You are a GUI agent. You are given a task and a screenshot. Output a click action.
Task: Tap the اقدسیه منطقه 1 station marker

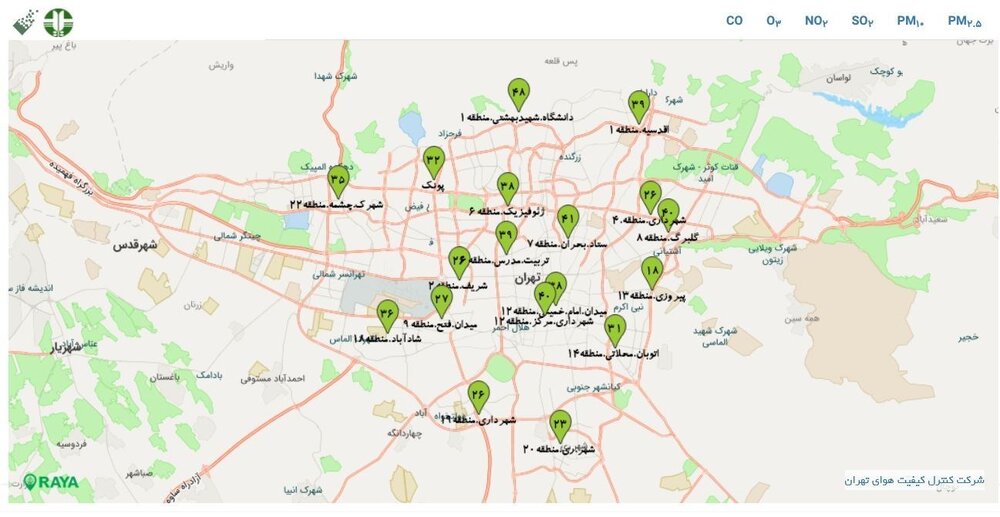(639, 105)
